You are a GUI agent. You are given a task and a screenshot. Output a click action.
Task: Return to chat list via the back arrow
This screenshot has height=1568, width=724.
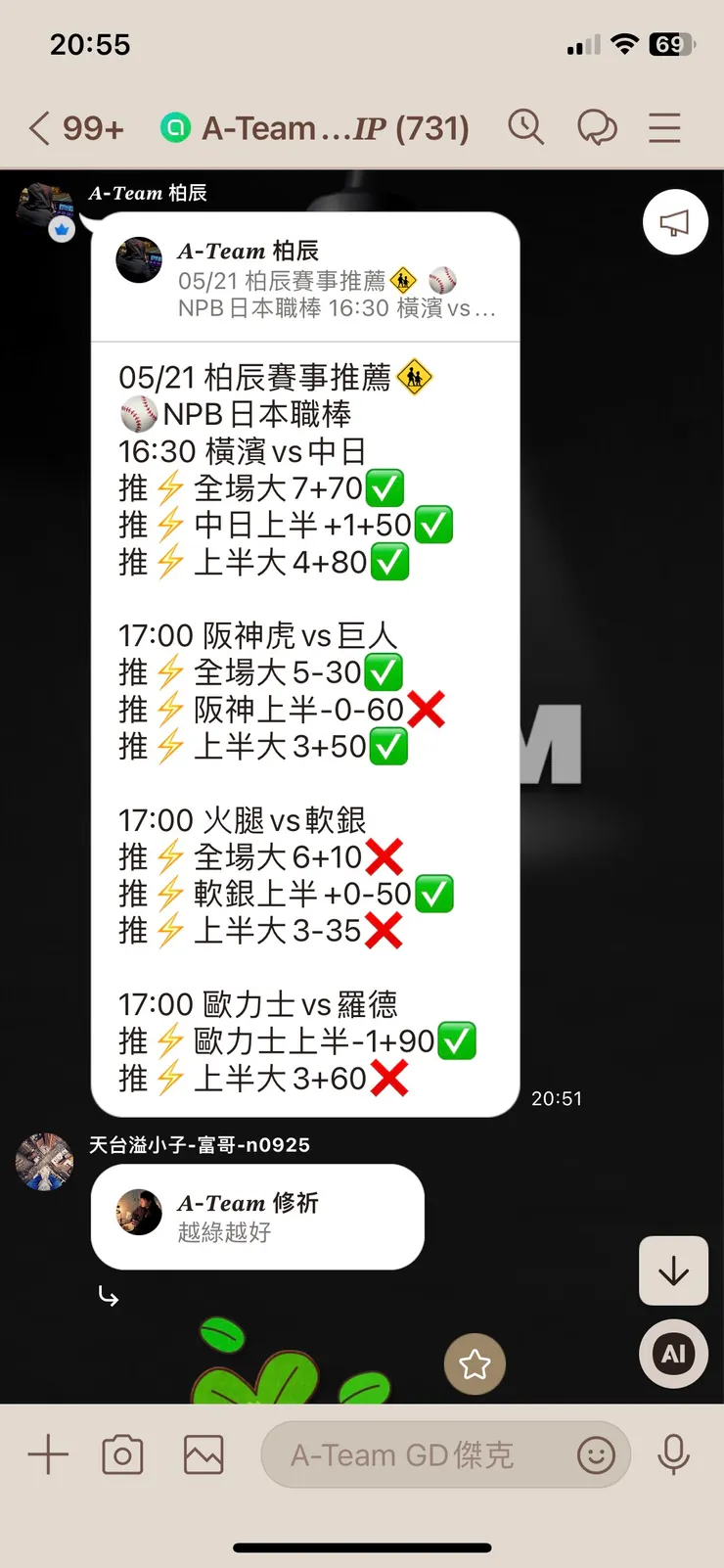(x=35, y=127)
